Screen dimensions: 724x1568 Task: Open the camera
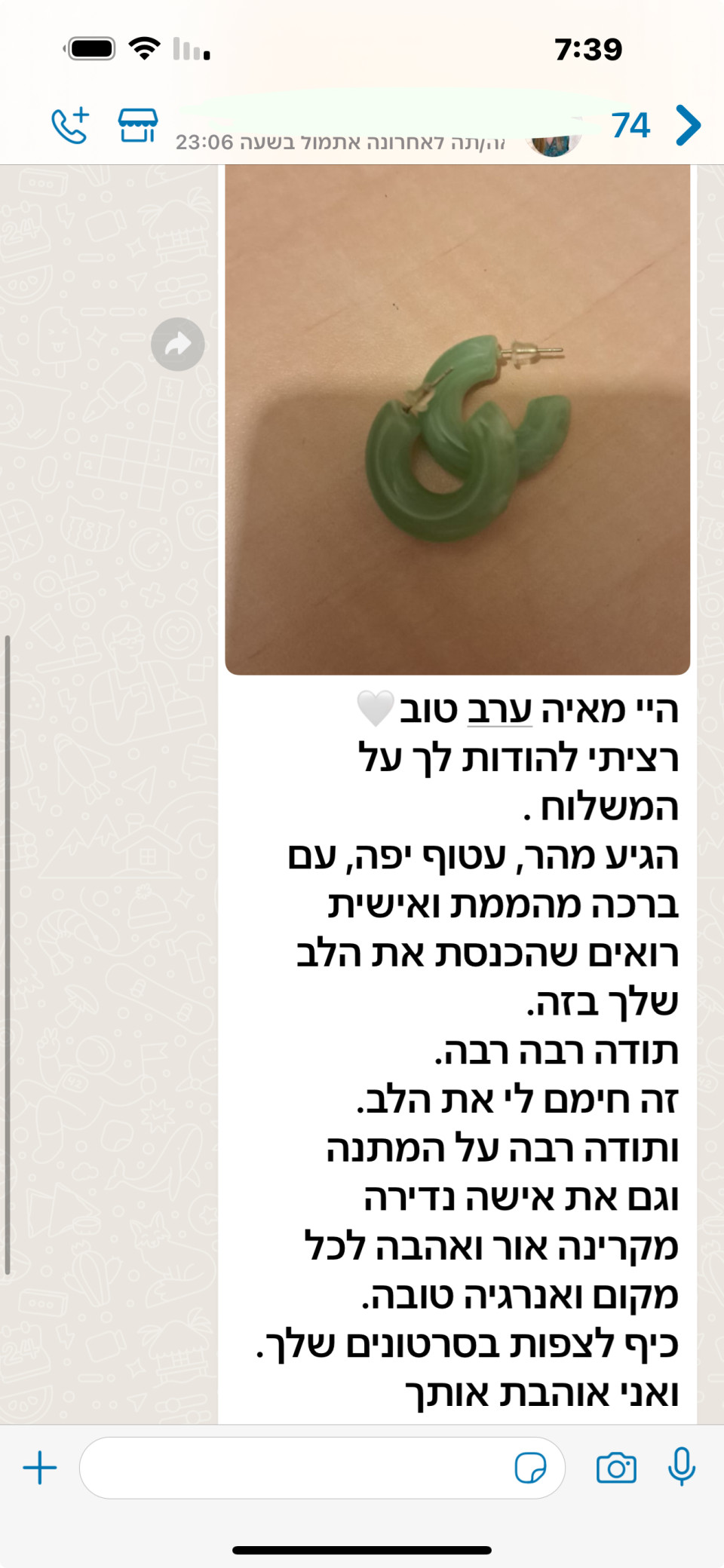pyautogui.click(x=616, y=1468)
